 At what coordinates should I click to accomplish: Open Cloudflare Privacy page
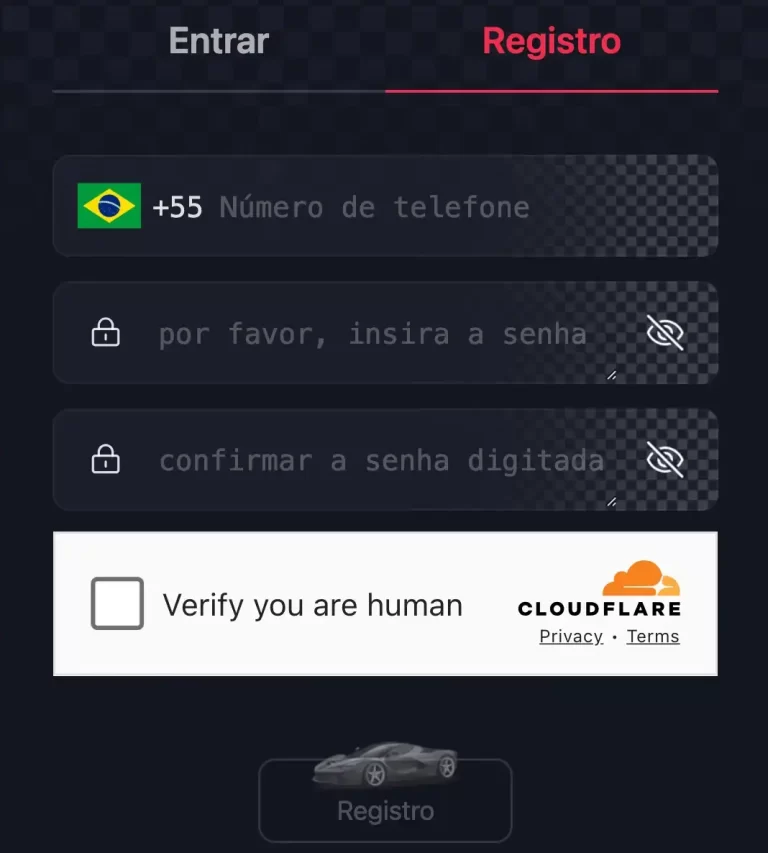click(570, 636)
